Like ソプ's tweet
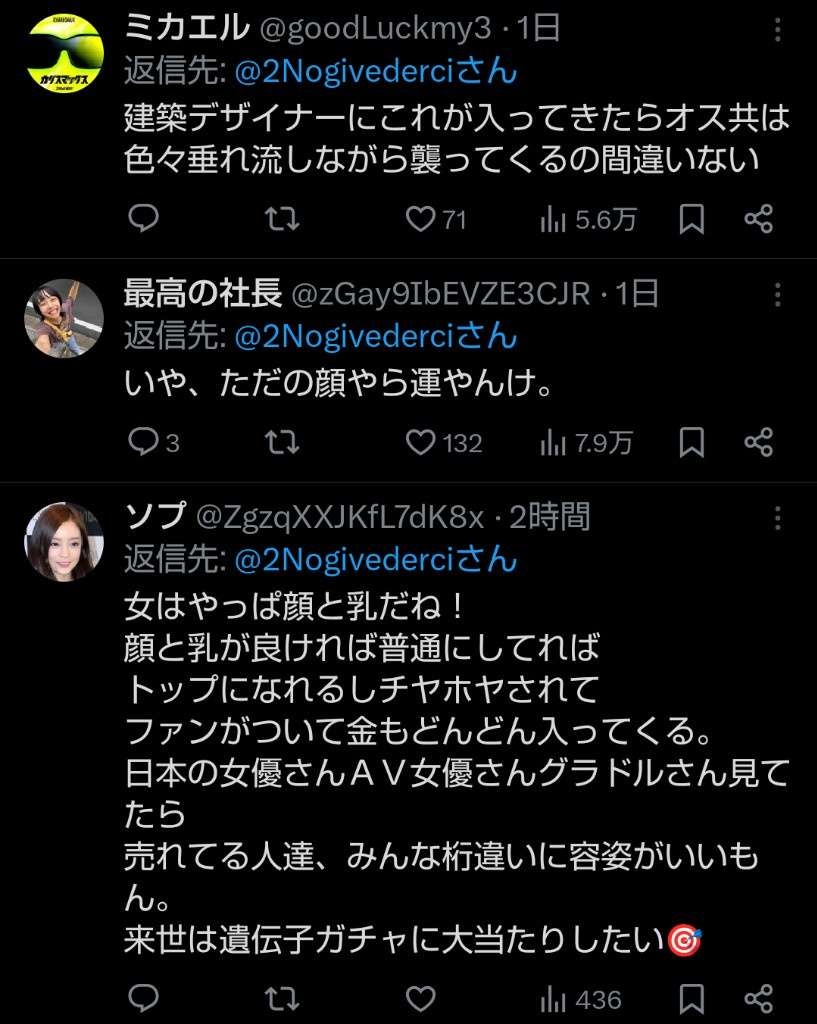 pyautogui.click(x=423, y=998)
